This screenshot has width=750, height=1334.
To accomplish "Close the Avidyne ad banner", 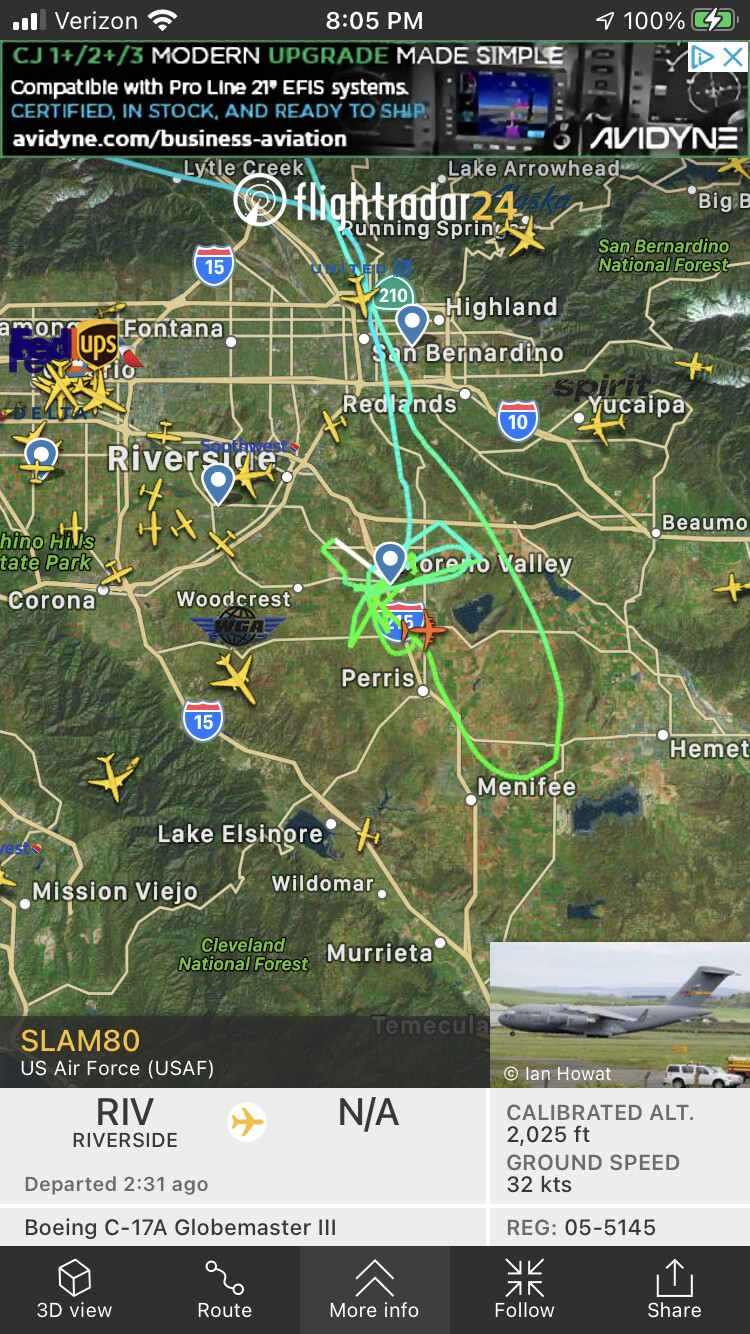I will click(x=733, y=57).
